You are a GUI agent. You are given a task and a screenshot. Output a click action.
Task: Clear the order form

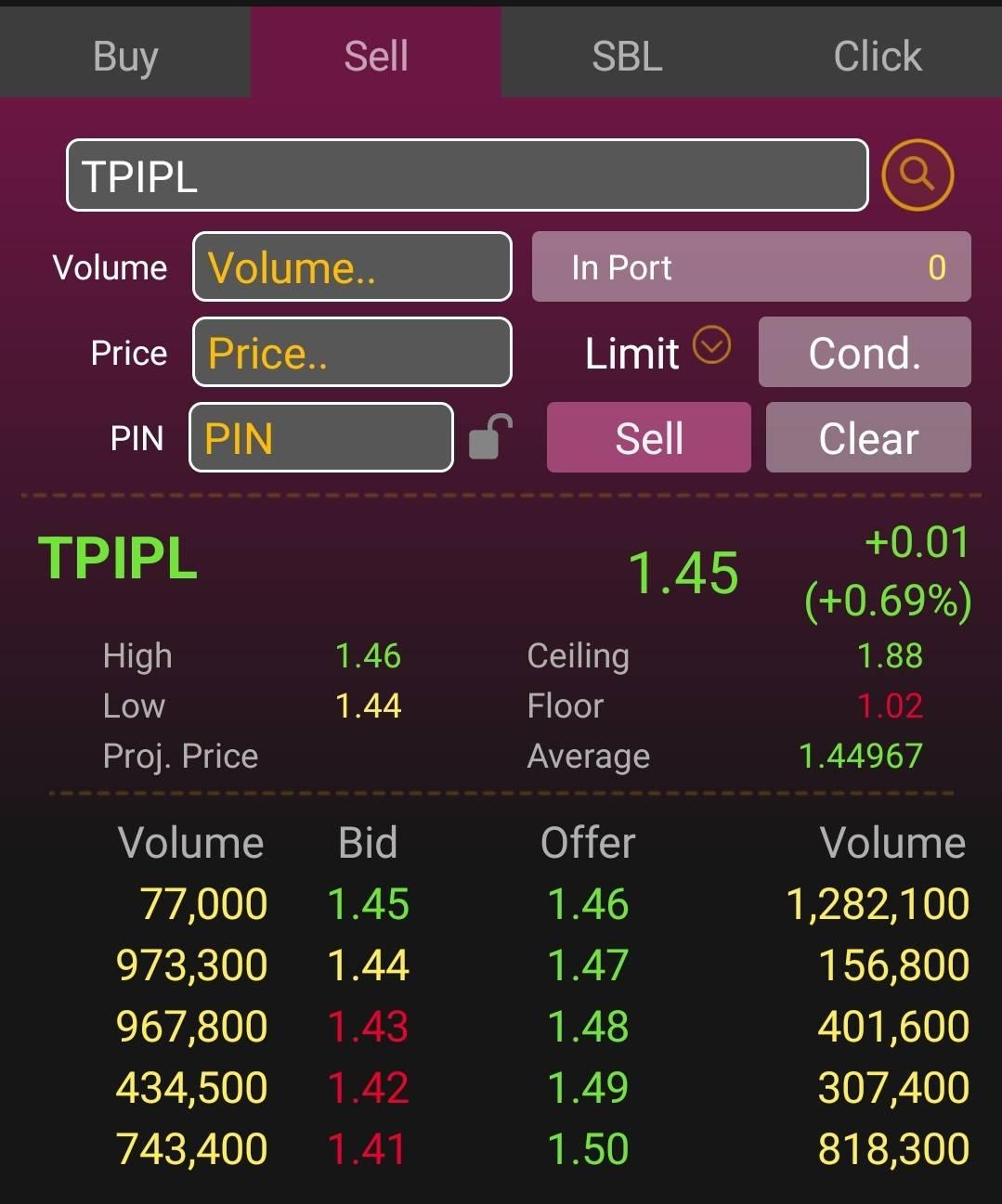click(x=868, y=438)
